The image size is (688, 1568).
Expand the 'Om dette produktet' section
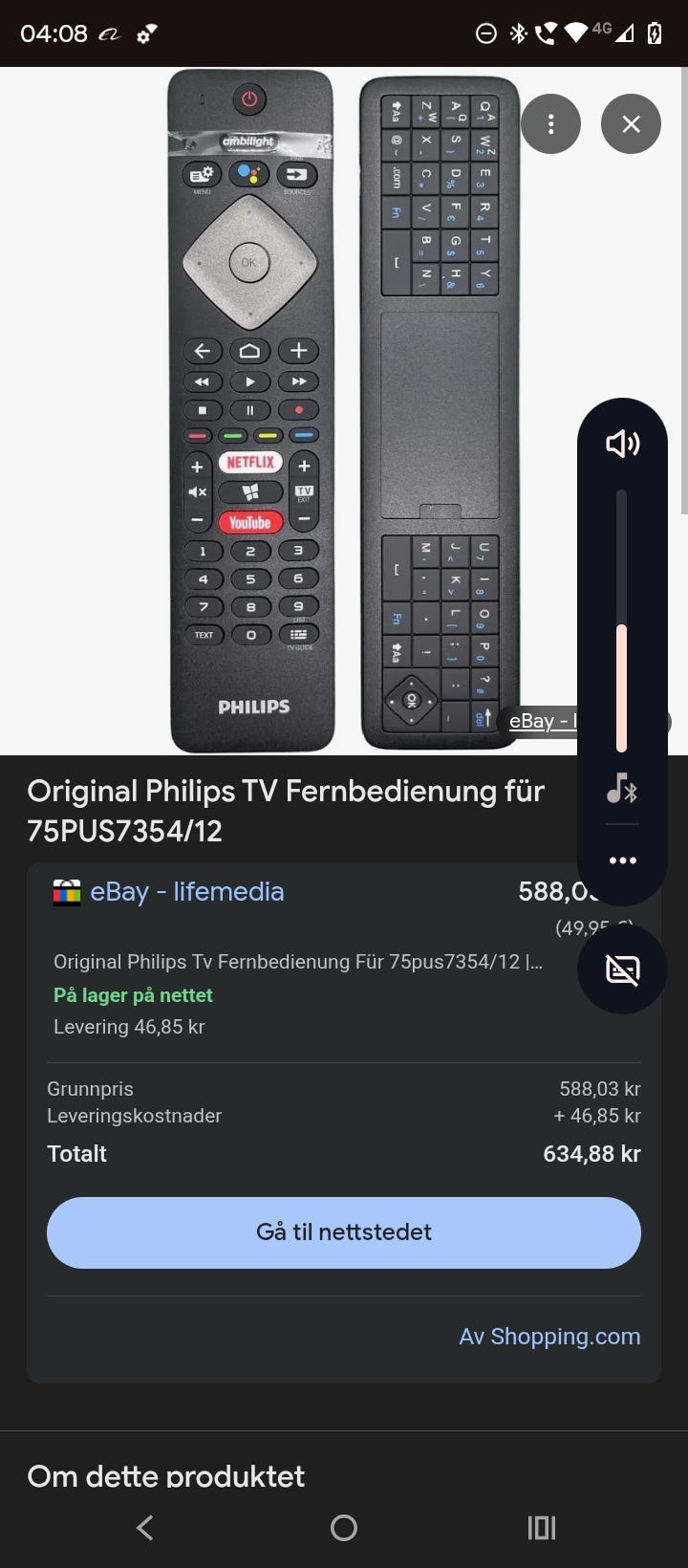coord(165,1476)
